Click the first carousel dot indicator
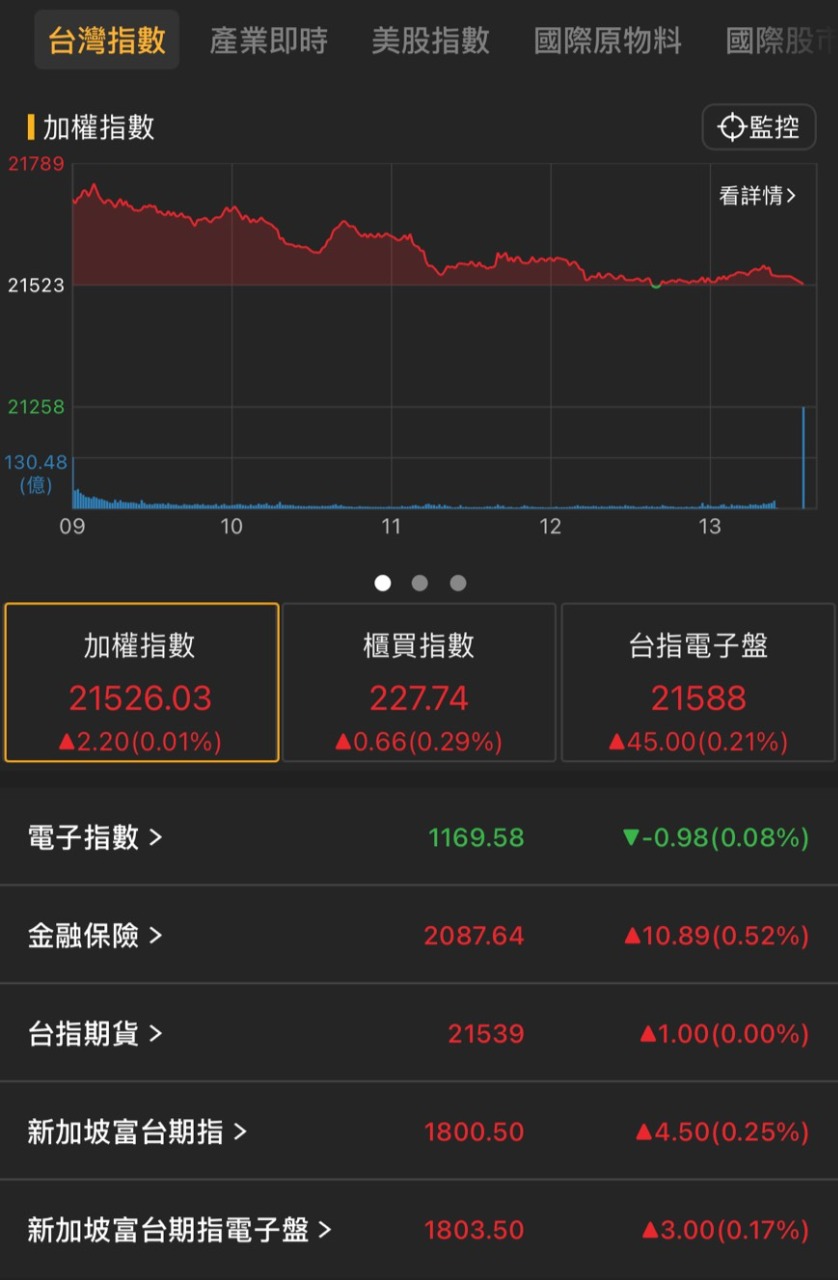838x1280 pixels. pos(381,582)
